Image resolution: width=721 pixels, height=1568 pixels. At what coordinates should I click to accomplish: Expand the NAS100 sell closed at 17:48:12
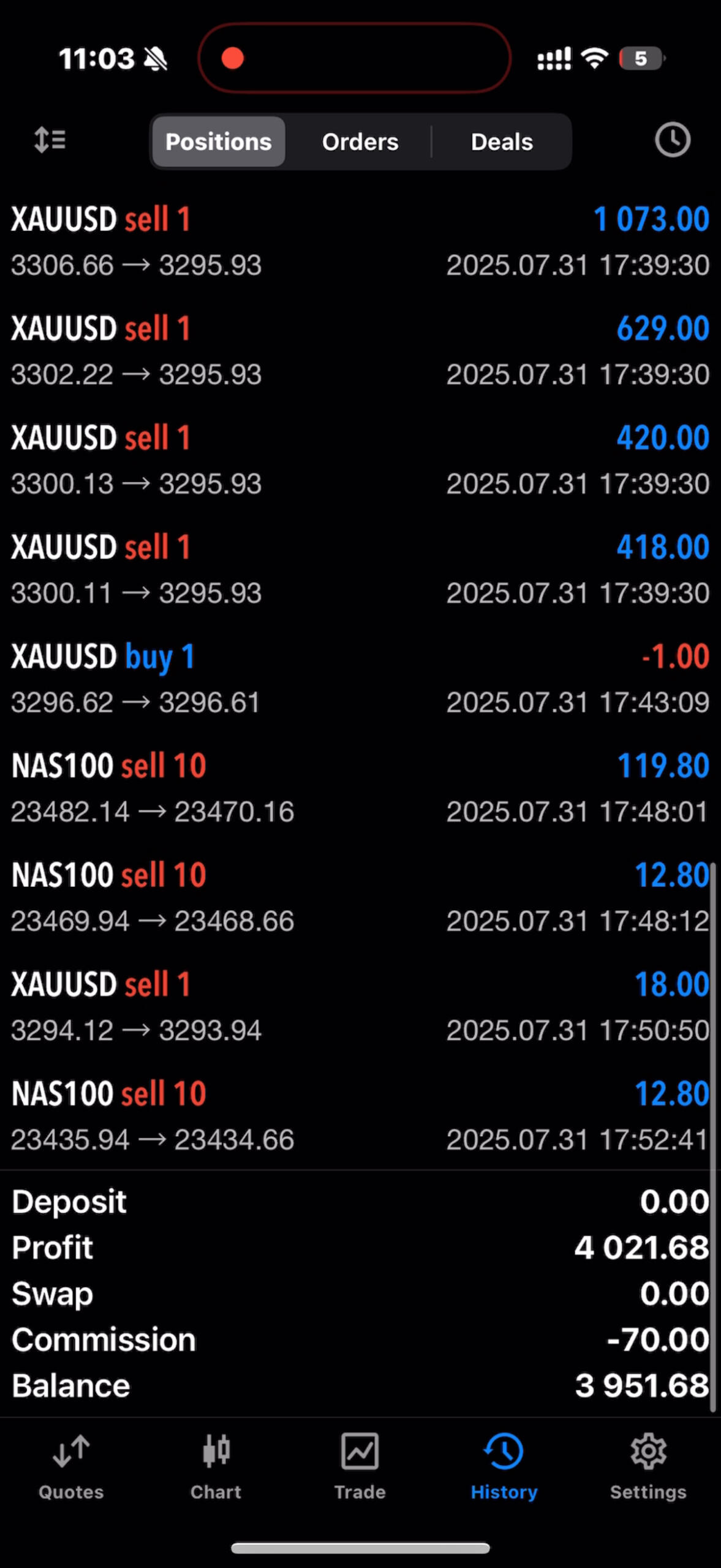[x=360, y=898]
